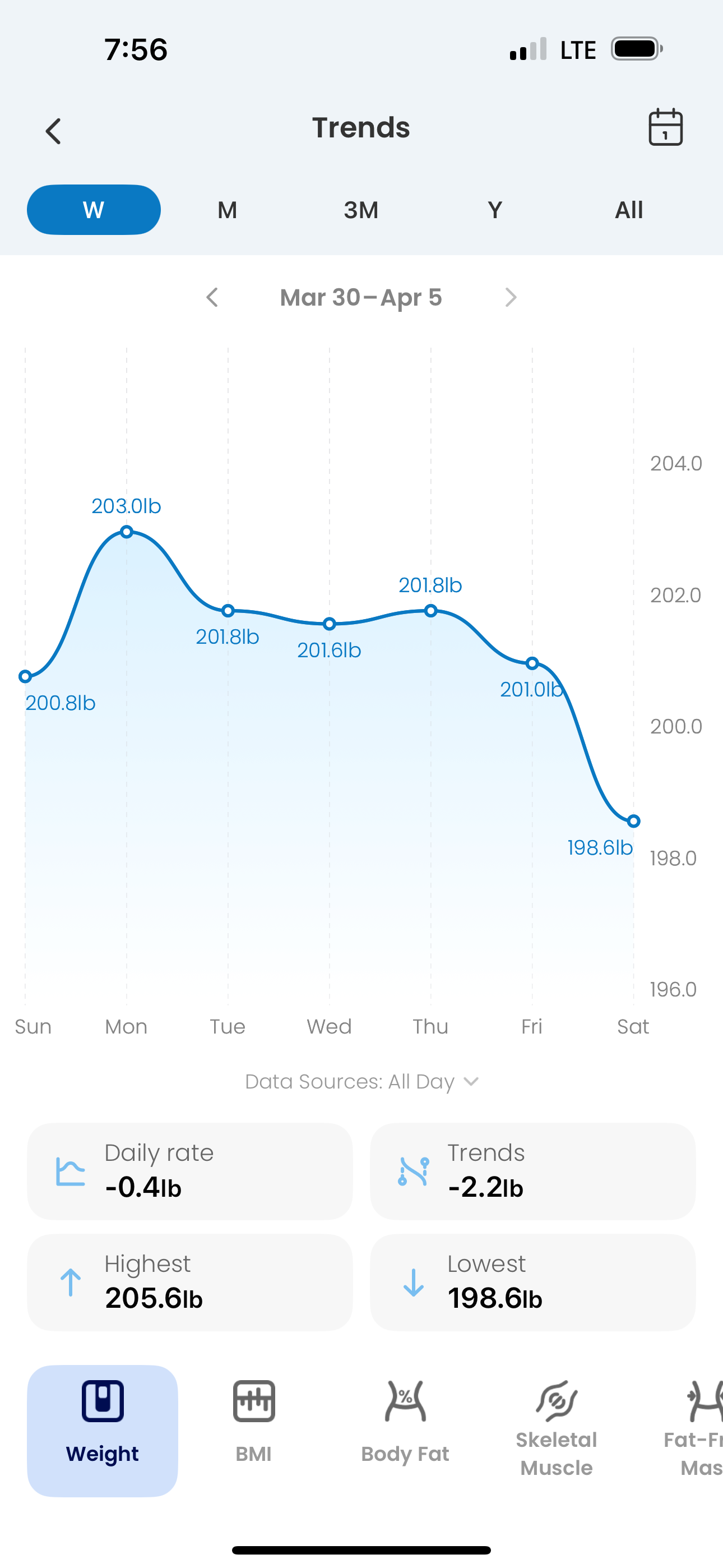723x1568 pixels.
Task: Advance to the next week
Action: [x=511, y=298]
